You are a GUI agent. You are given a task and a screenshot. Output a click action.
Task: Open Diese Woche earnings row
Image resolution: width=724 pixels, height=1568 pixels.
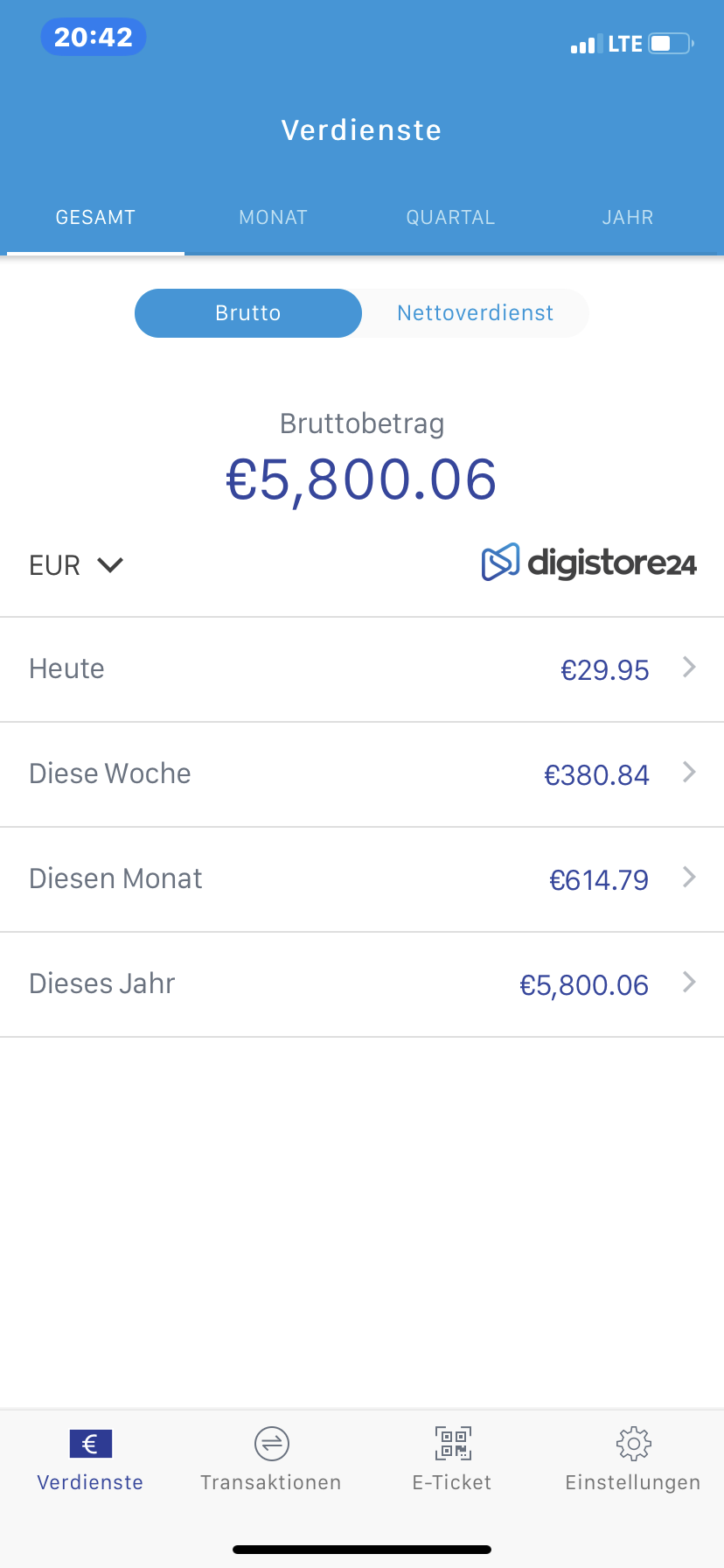pyautogui.click(x=362, y=774)
